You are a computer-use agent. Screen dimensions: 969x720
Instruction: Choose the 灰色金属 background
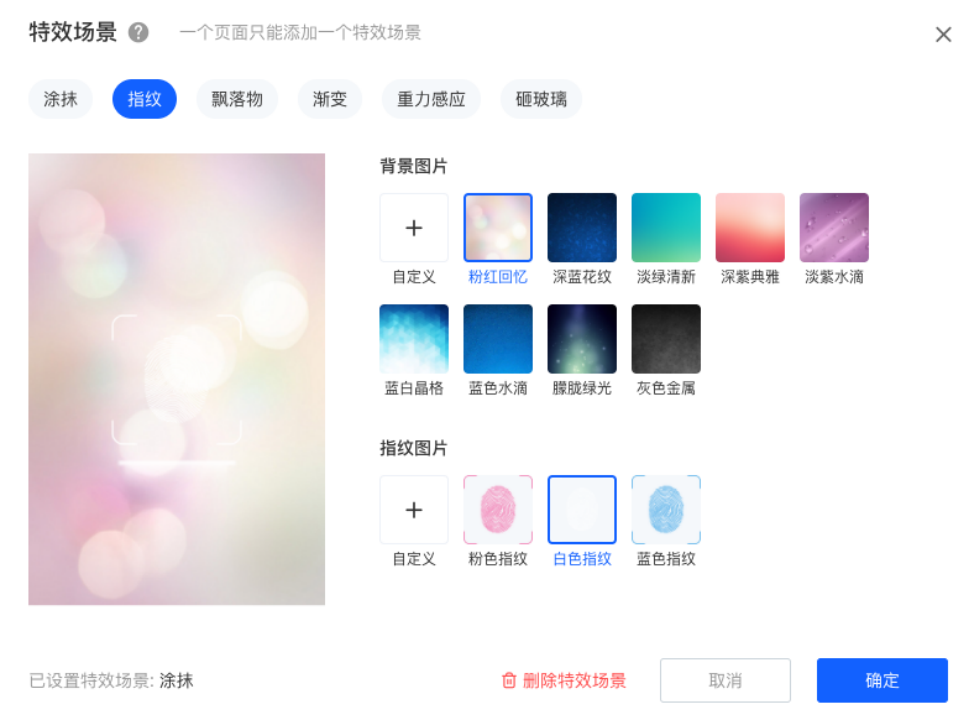pos(666,339)
